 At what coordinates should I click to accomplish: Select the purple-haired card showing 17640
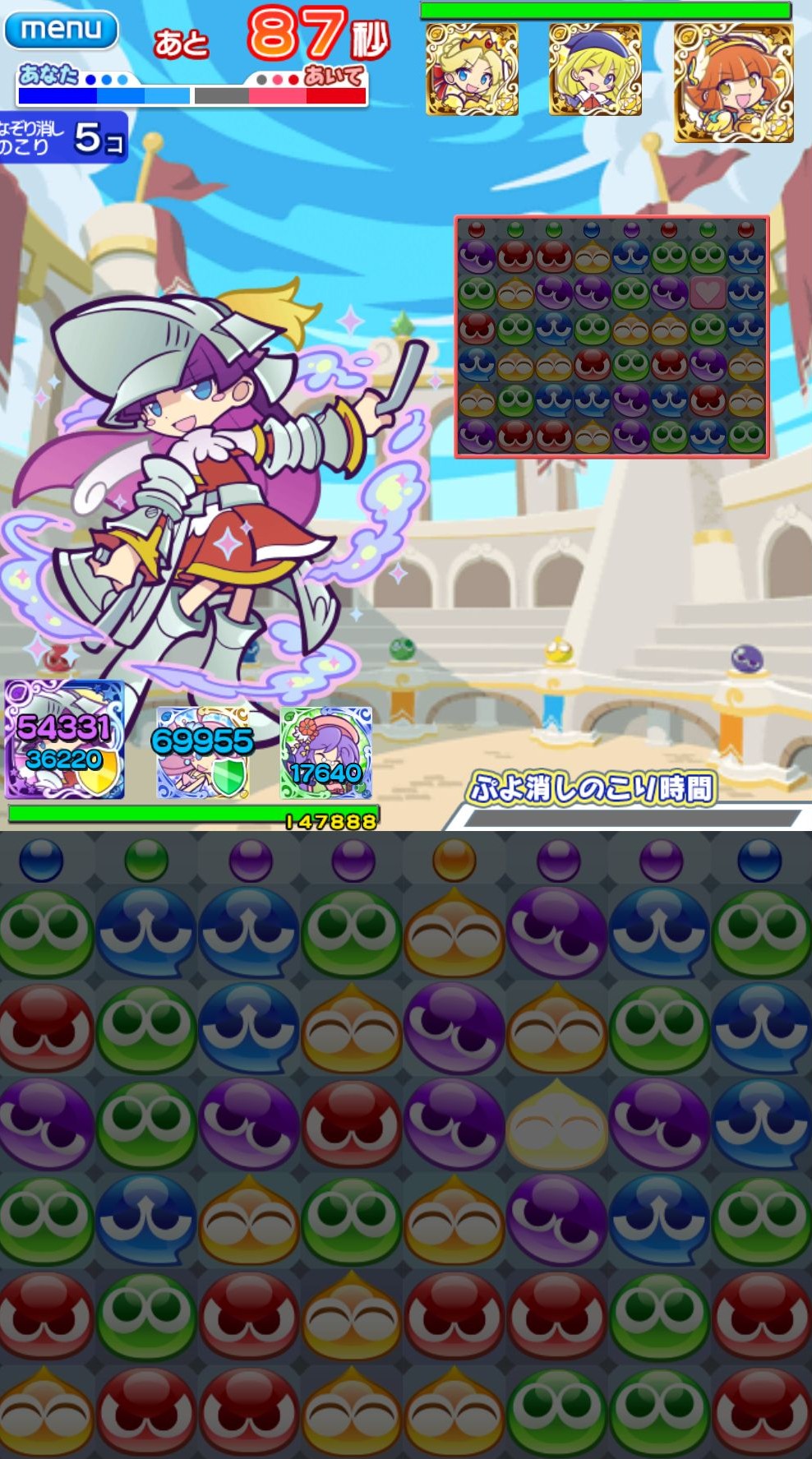(x=325, y=752)
